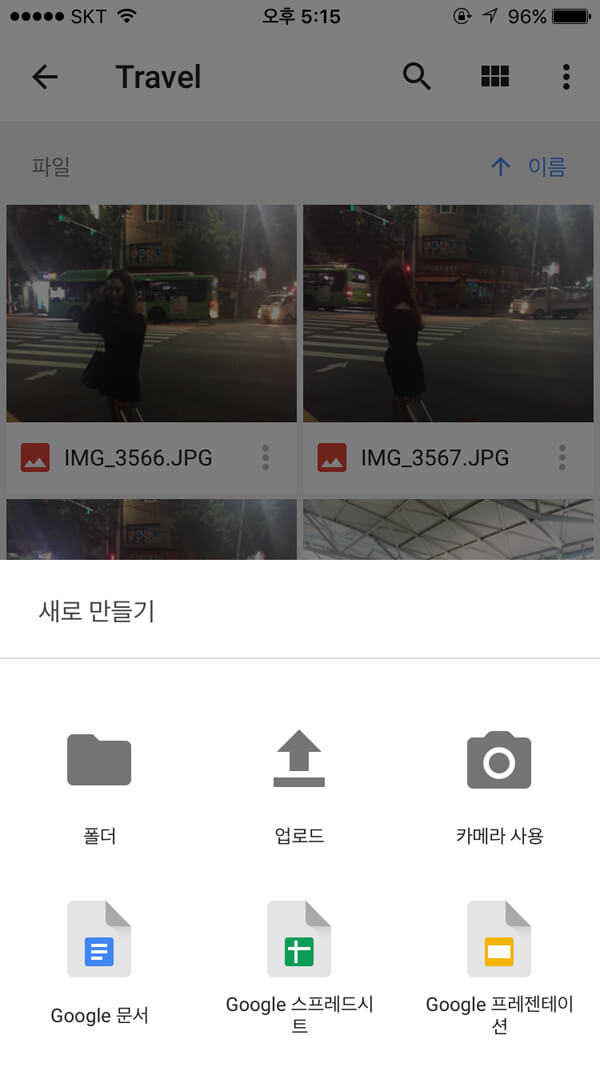The height and width of the screenshot is (1067, 600).
Task: Dismiss the sheet via IMG_3566.JPG thumbnail area
Action: pos(151,313)
